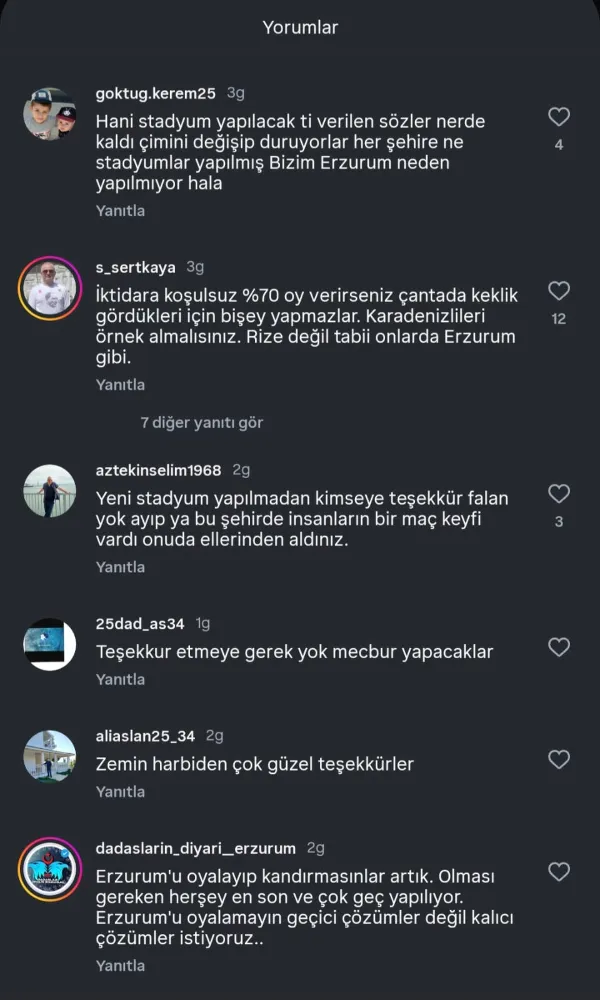Like s_sertkaya's comment
Viewport: 600px width, 1000px height.
click(x=559, y=291)
